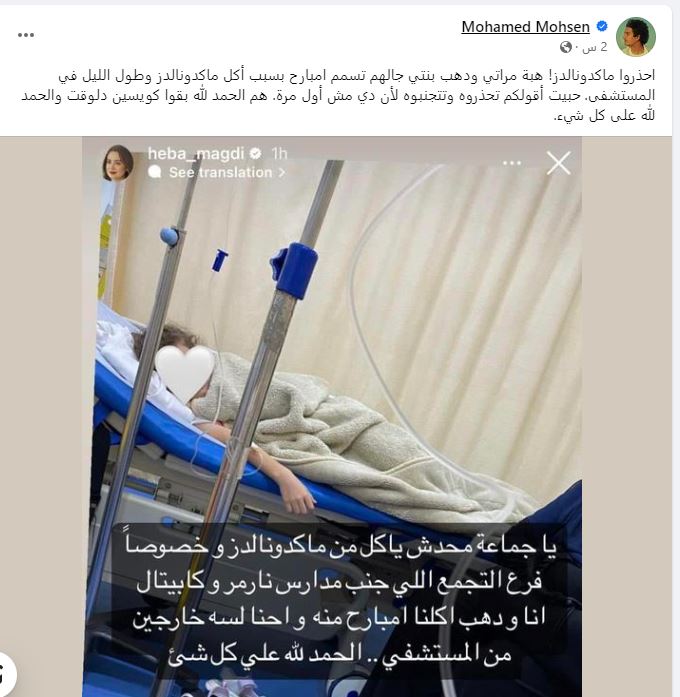Open the post's timestamp link
The image size is (680, 697).
(x=591, y=47)
